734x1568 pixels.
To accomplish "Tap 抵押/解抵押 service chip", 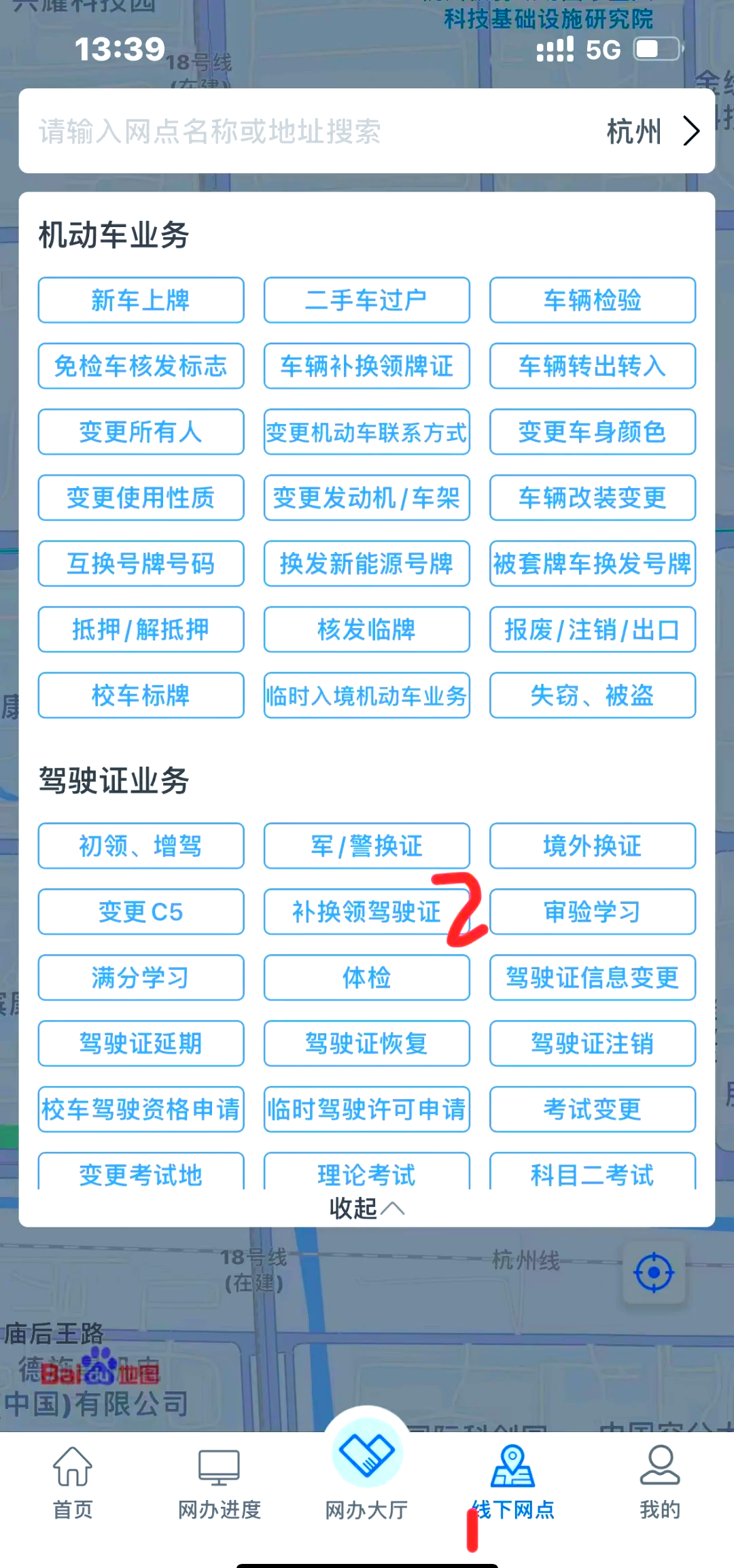I will pyautogui.click(x=141, y=629).
